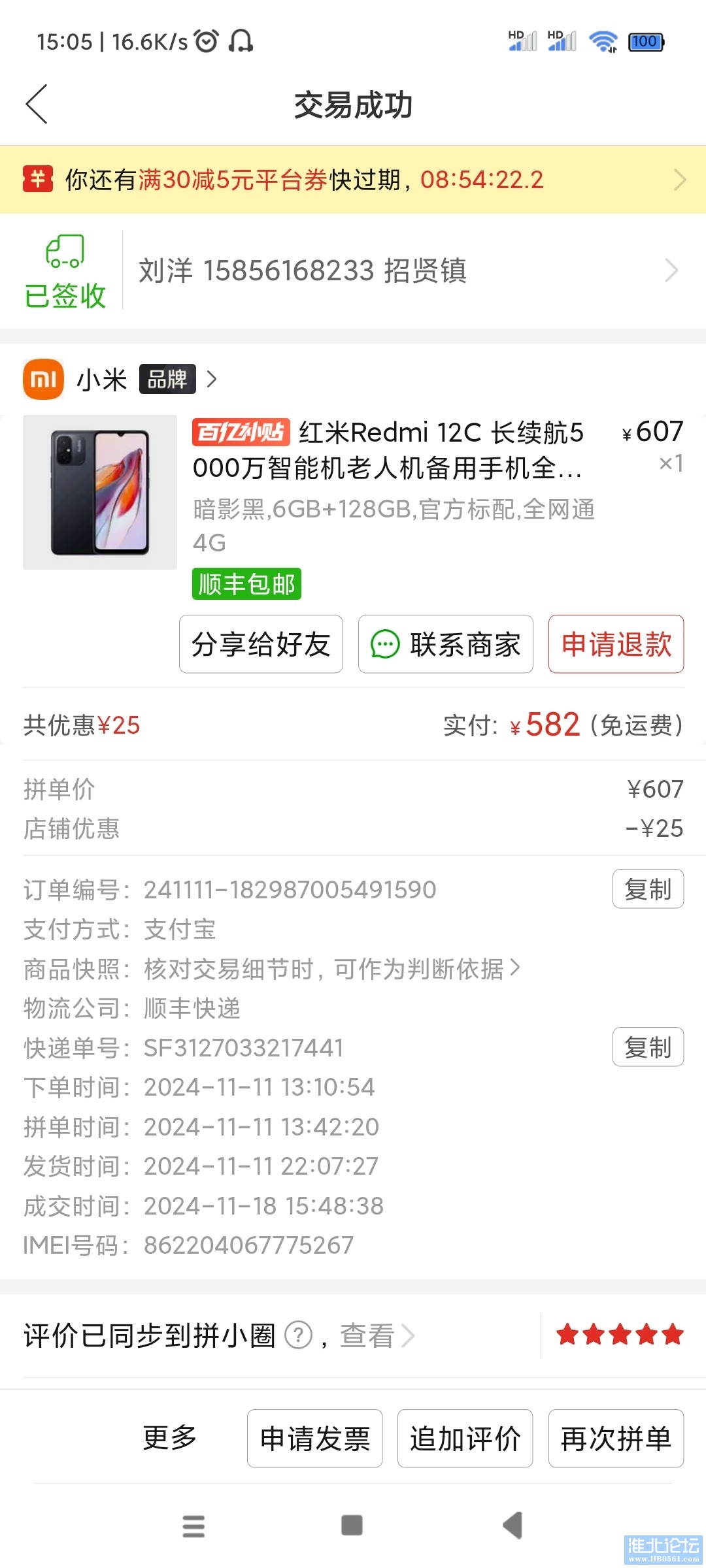Contact the seller via 联系商家
The width and height of the screenshot is (706, 1568).
click(x=445, y=644)
